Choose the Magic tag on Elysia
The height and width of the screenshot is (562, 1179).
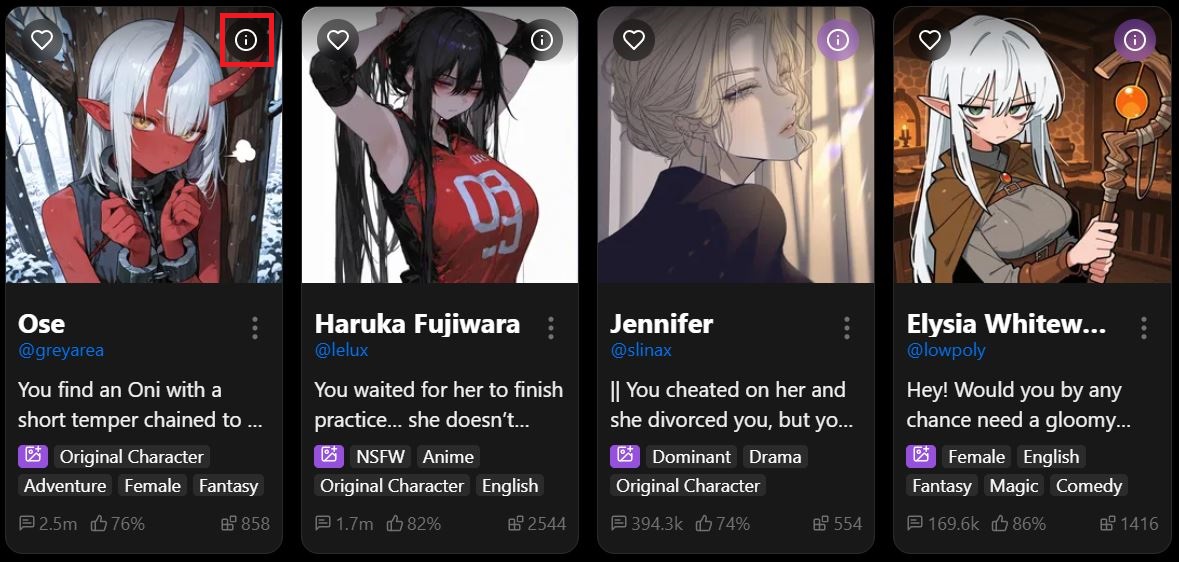(1015, 486)
